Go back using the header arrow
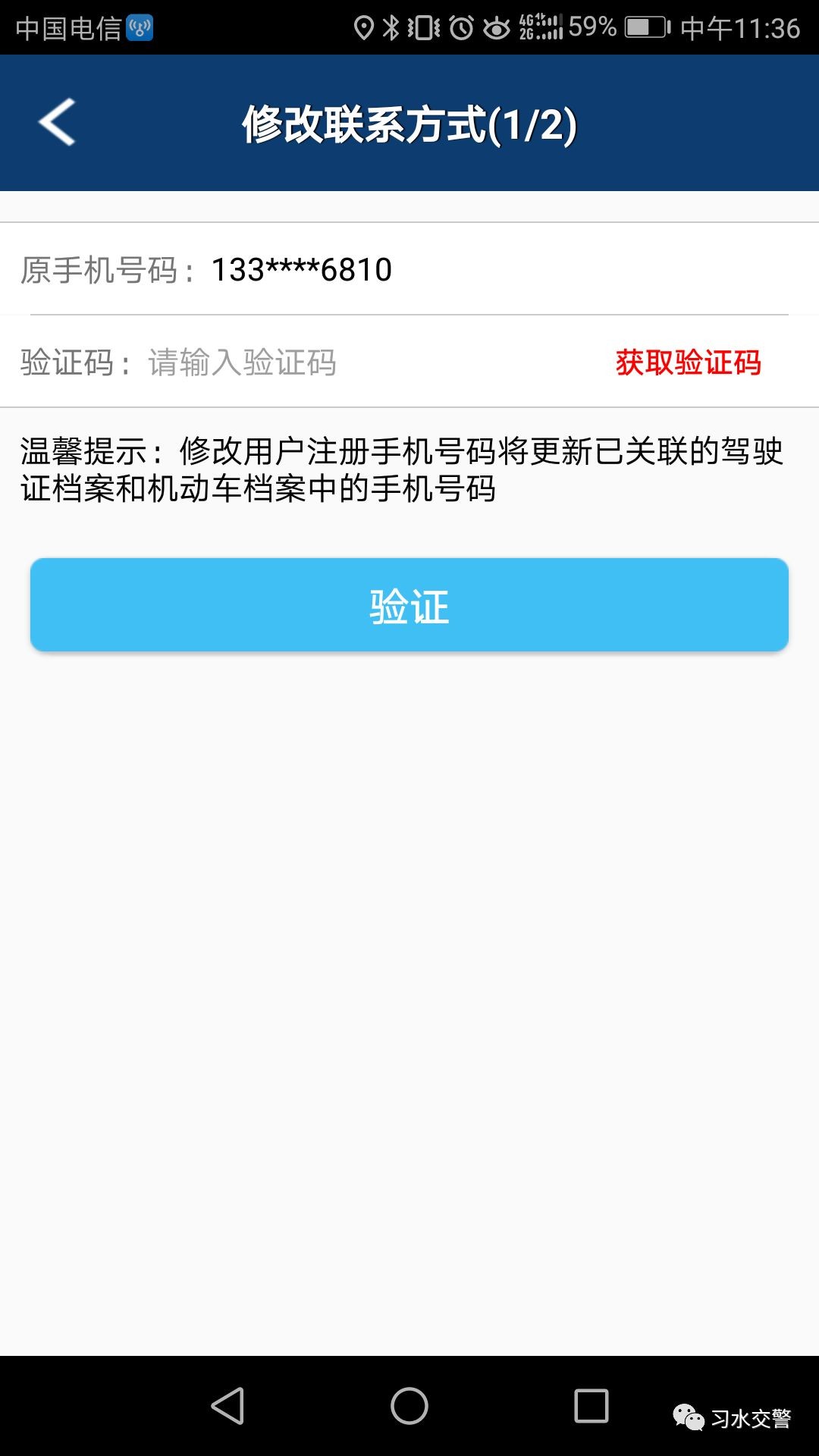This screenshot has width=819, height=1456. [x=58, y=122]
